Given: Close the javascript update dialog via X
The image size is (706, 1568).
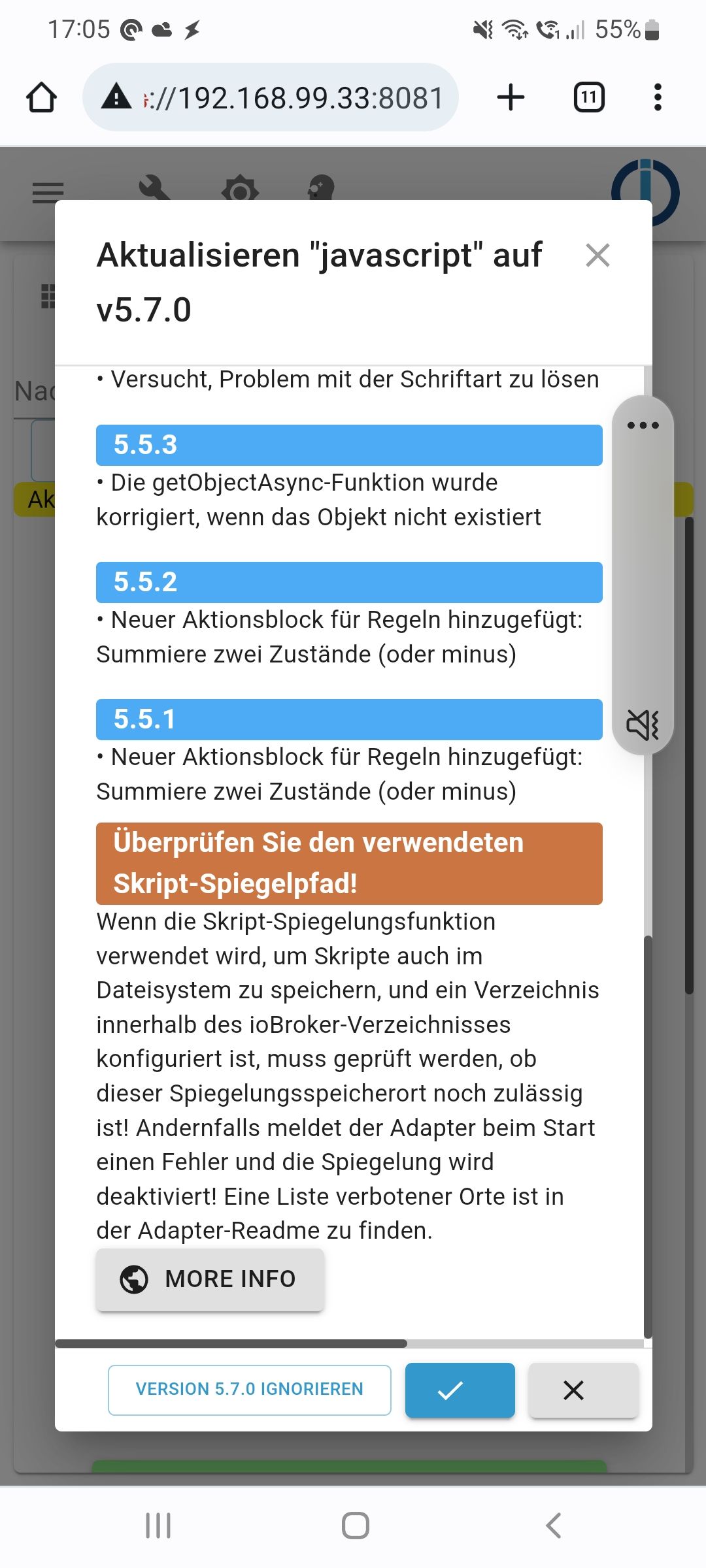Looking at the screenshot, I should [x=597, y=255].
